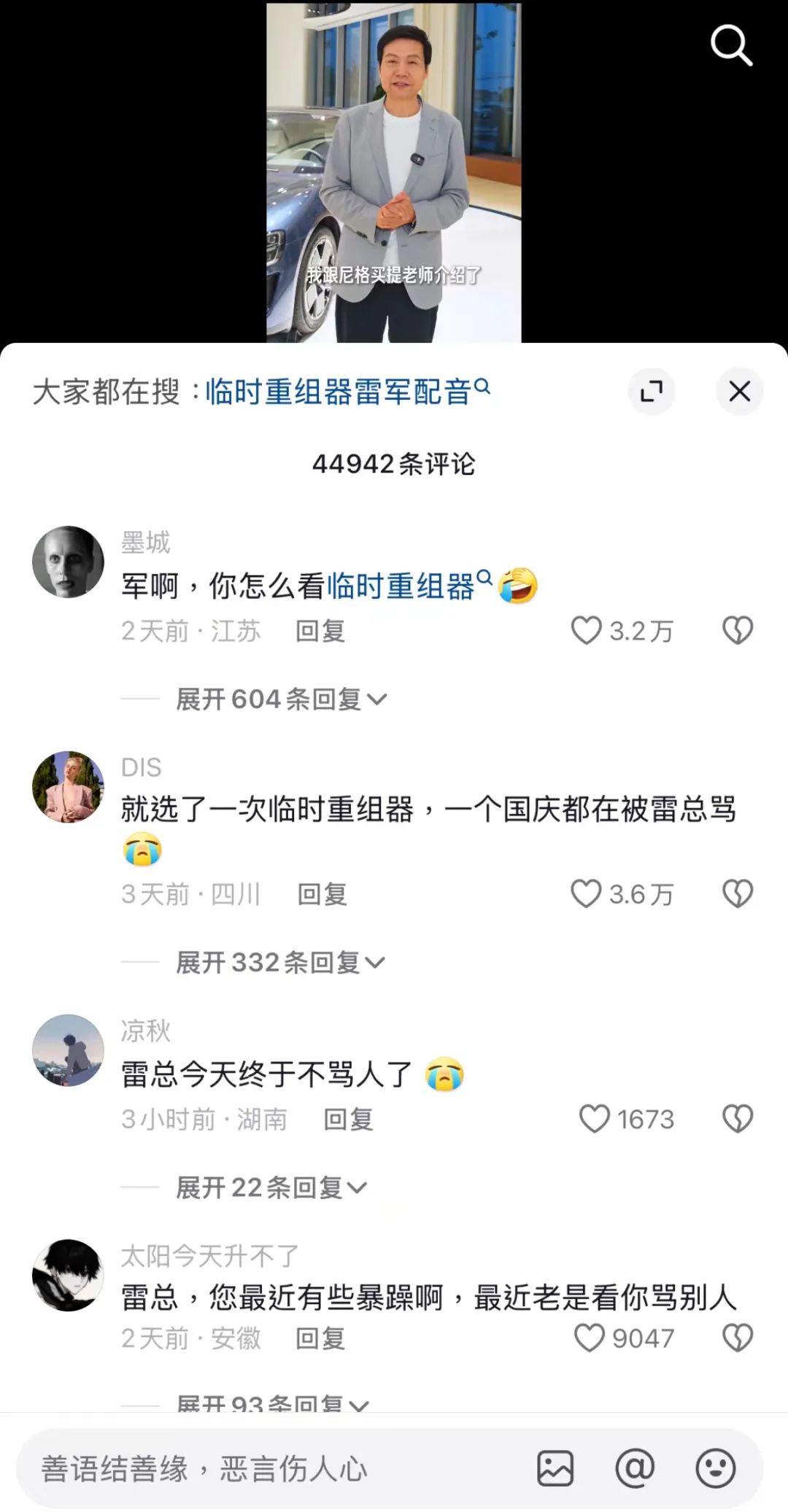Screen dimensions: 788x1512
Task: Dislike 墨城's comment
Action: click(x=737, y=631)
